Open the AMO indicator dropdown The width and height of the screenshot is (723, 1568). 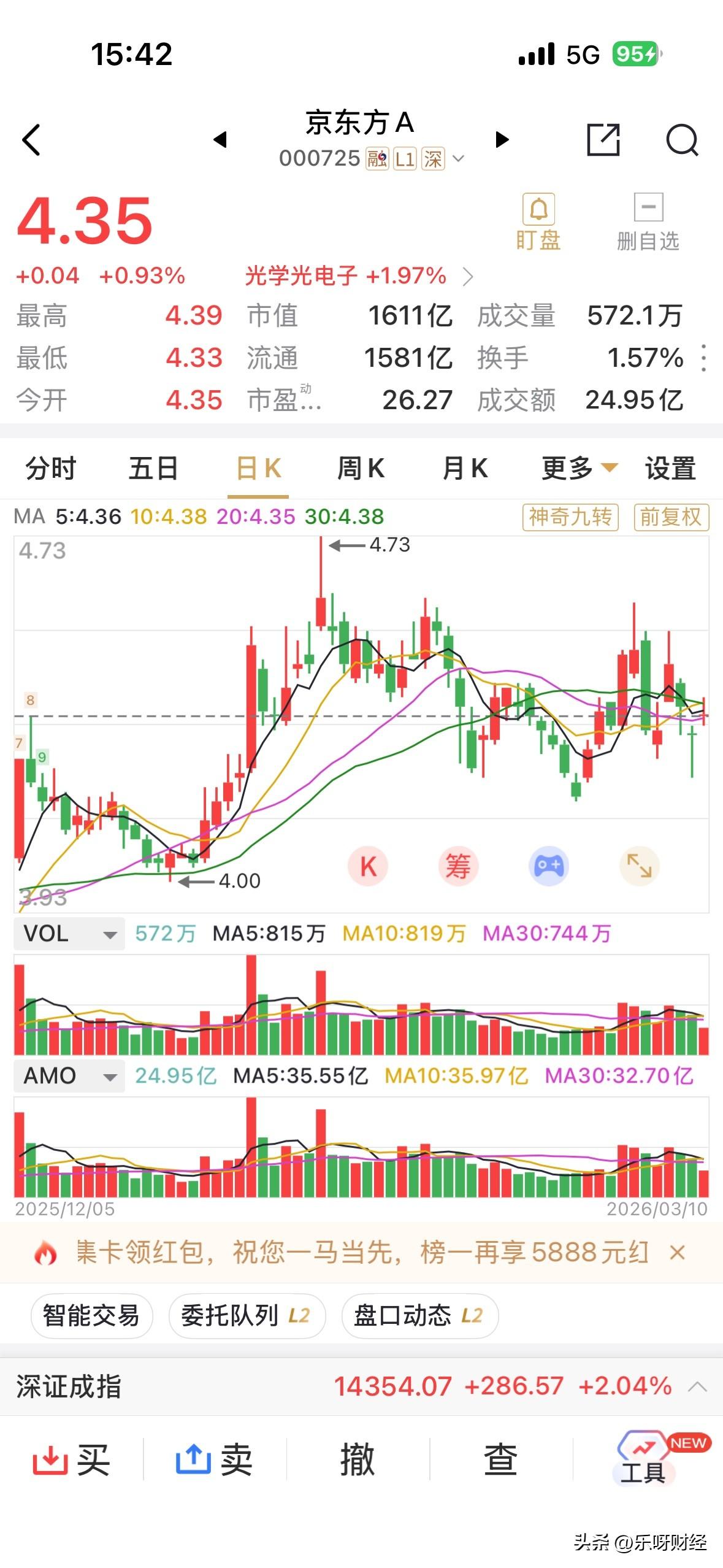67,1075
